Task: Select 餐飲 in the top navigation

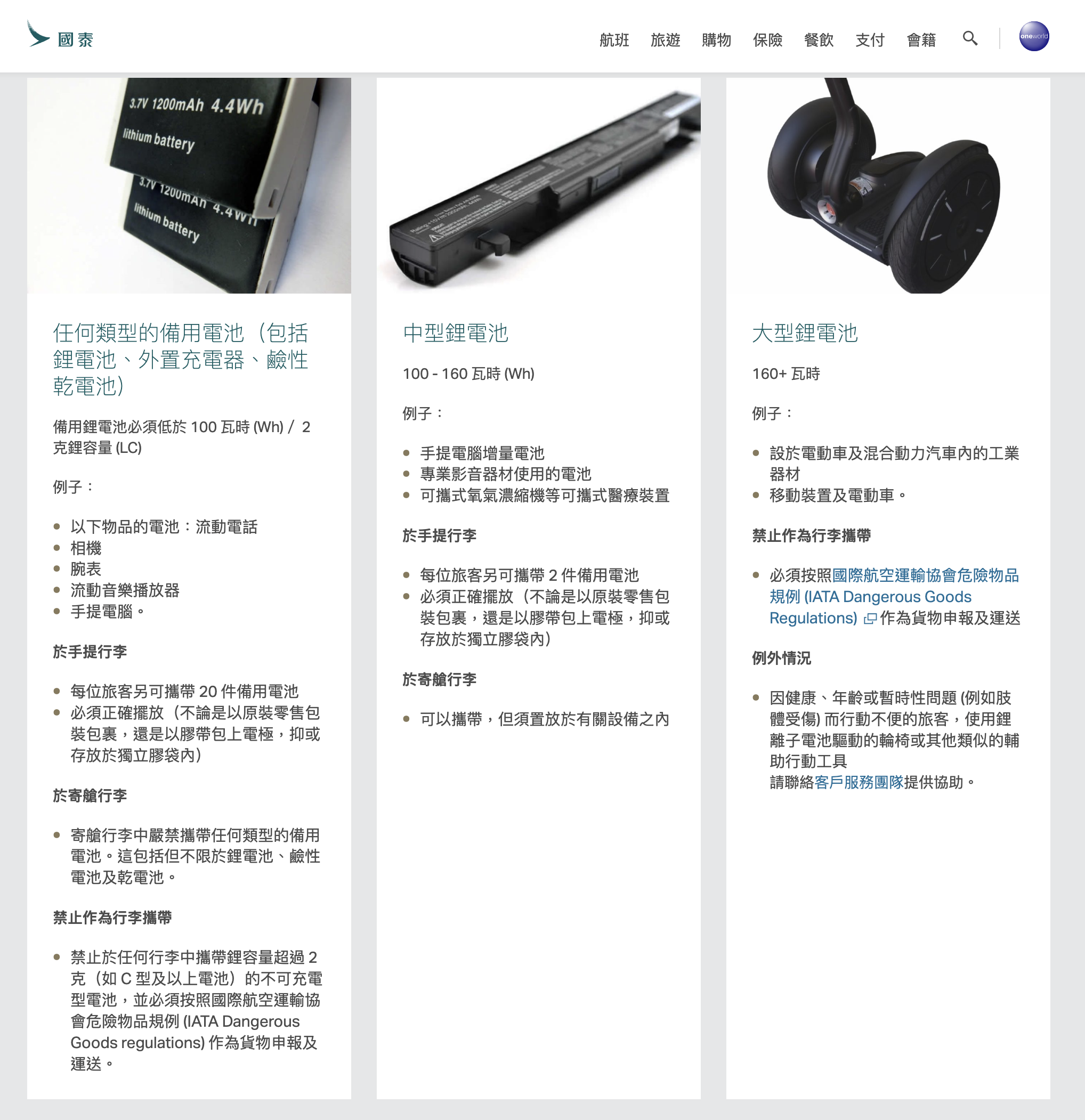Action: [819, 40]
